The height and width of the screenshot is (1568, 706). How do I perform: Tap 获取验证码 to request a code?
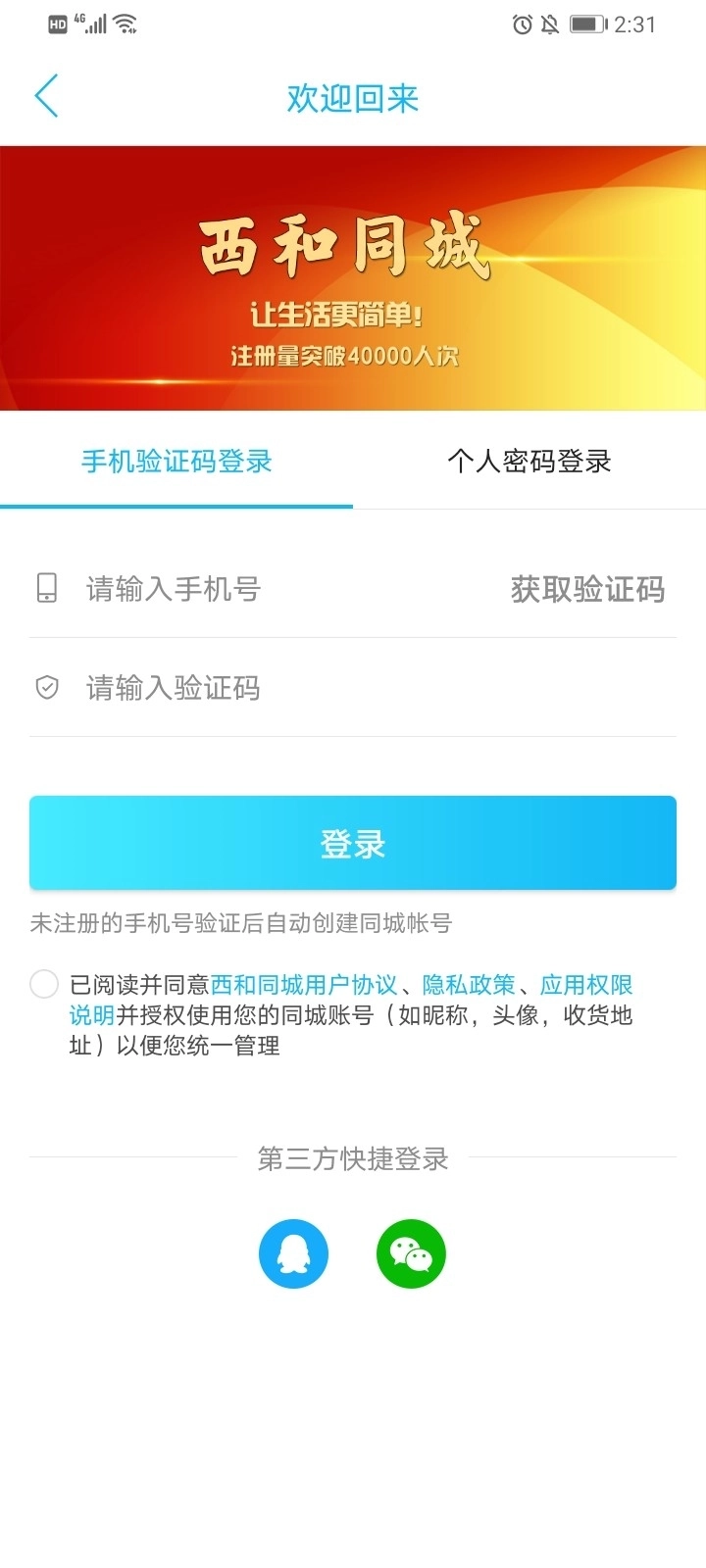click(x=585, y=589)
